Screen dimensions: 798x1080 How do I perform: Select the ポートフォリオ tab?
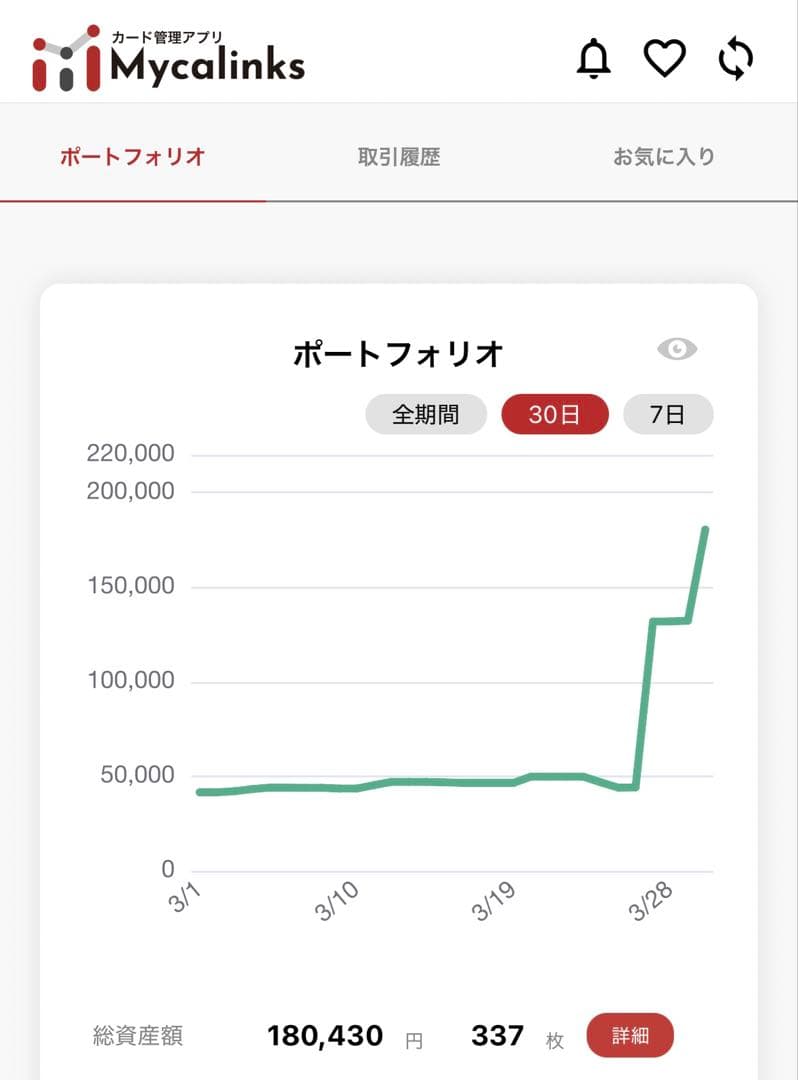click(133, 156)
